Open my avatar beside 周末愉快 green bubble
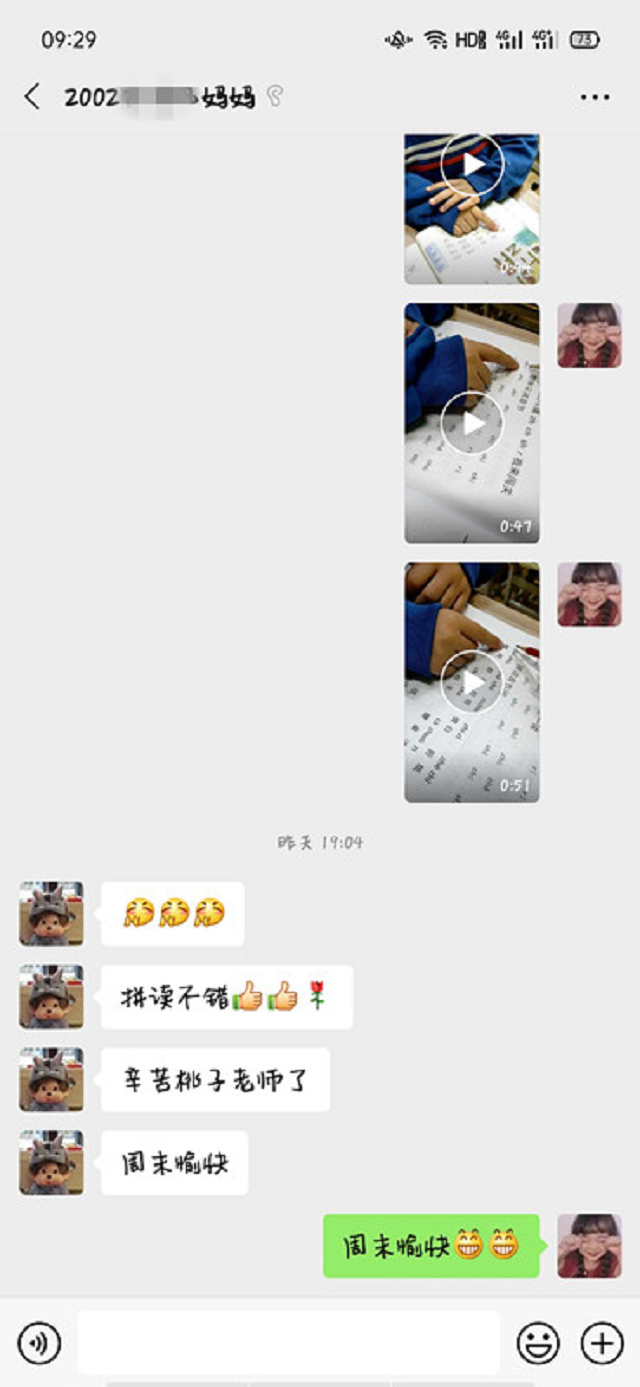Screen dimensions: 640x1387 (x=589, y=1246)
